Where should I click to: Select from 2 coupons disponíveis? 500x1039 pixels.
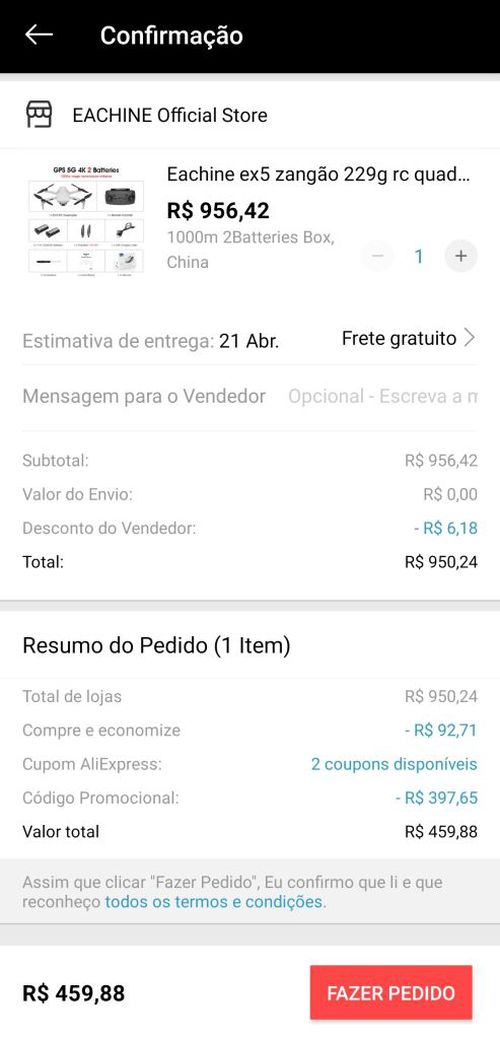(x=394, y=764)
